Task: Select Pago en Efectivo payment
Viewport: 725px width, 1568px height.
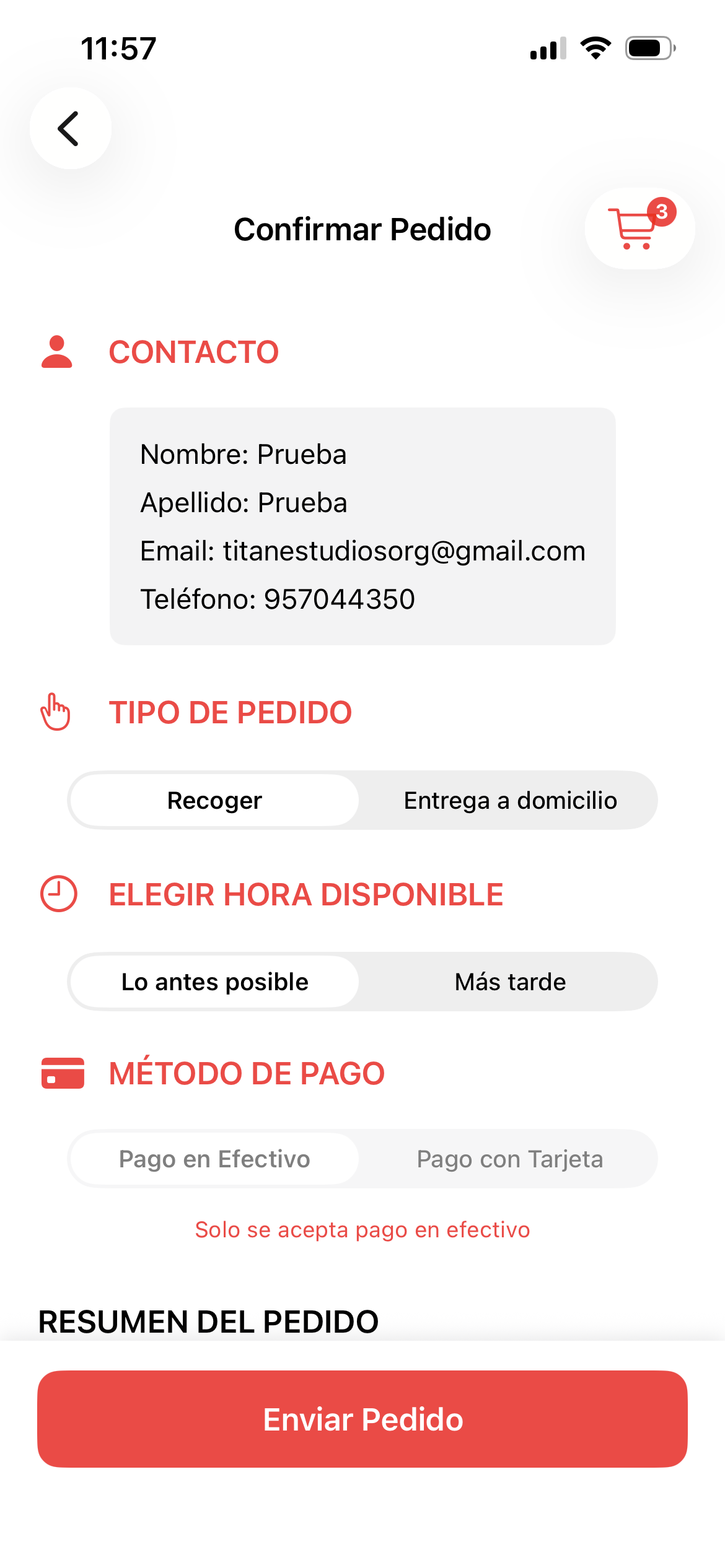Action: 214,1159
